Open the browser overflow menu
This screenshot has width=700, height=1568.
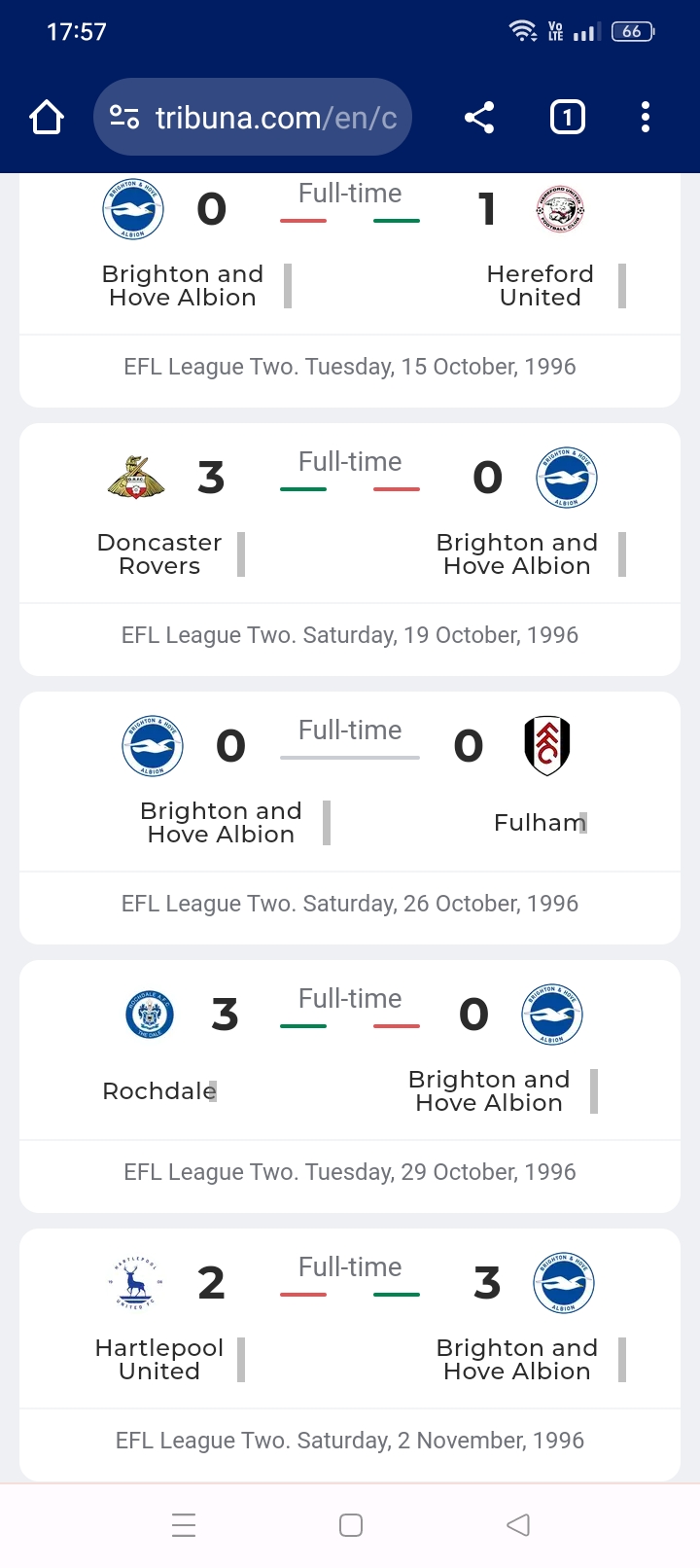(x=646, y=118)
